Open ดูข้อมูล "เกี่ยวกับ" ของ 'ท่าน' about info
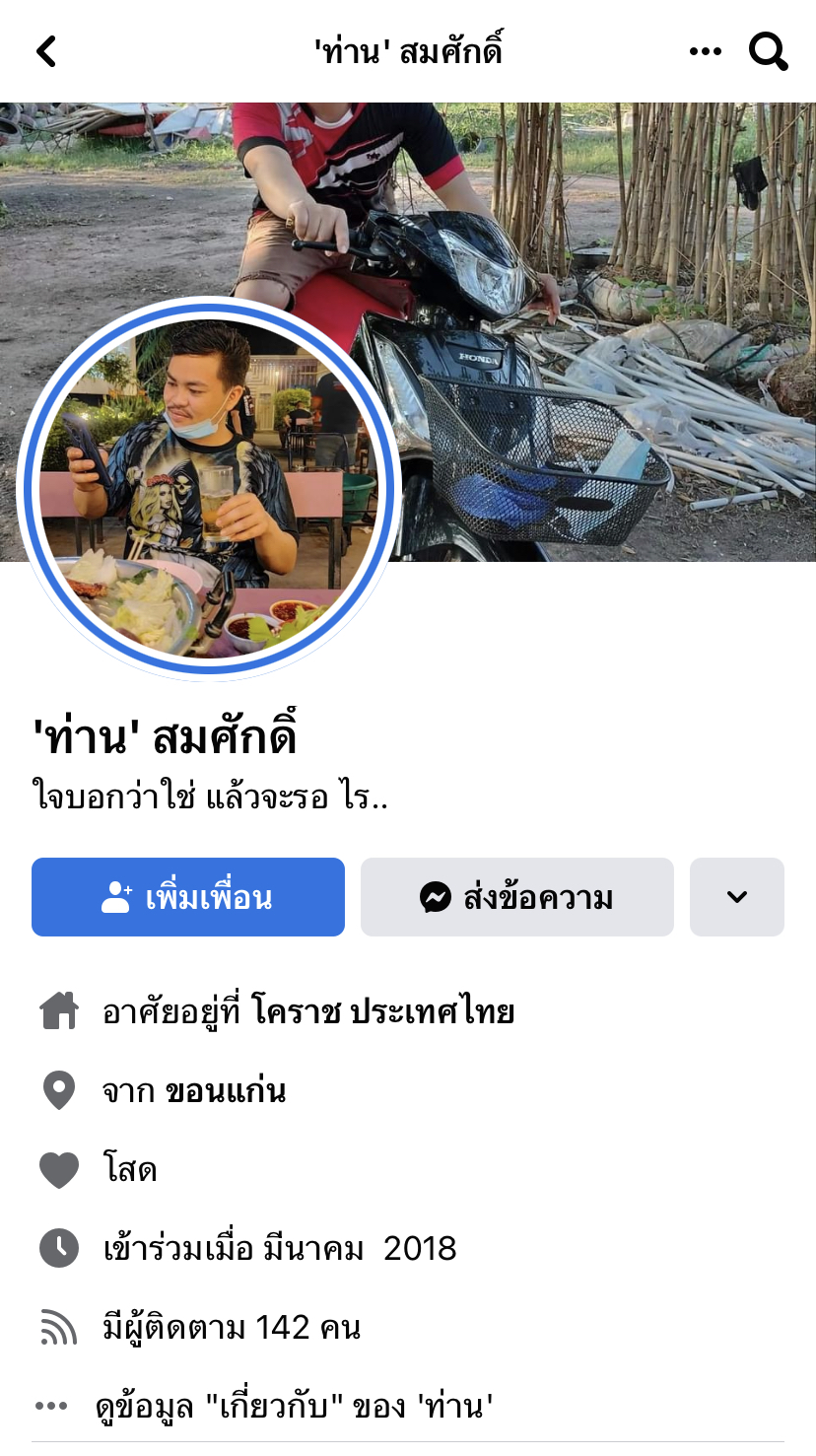Viewport: 816px width, 1456px height. 294,1407
